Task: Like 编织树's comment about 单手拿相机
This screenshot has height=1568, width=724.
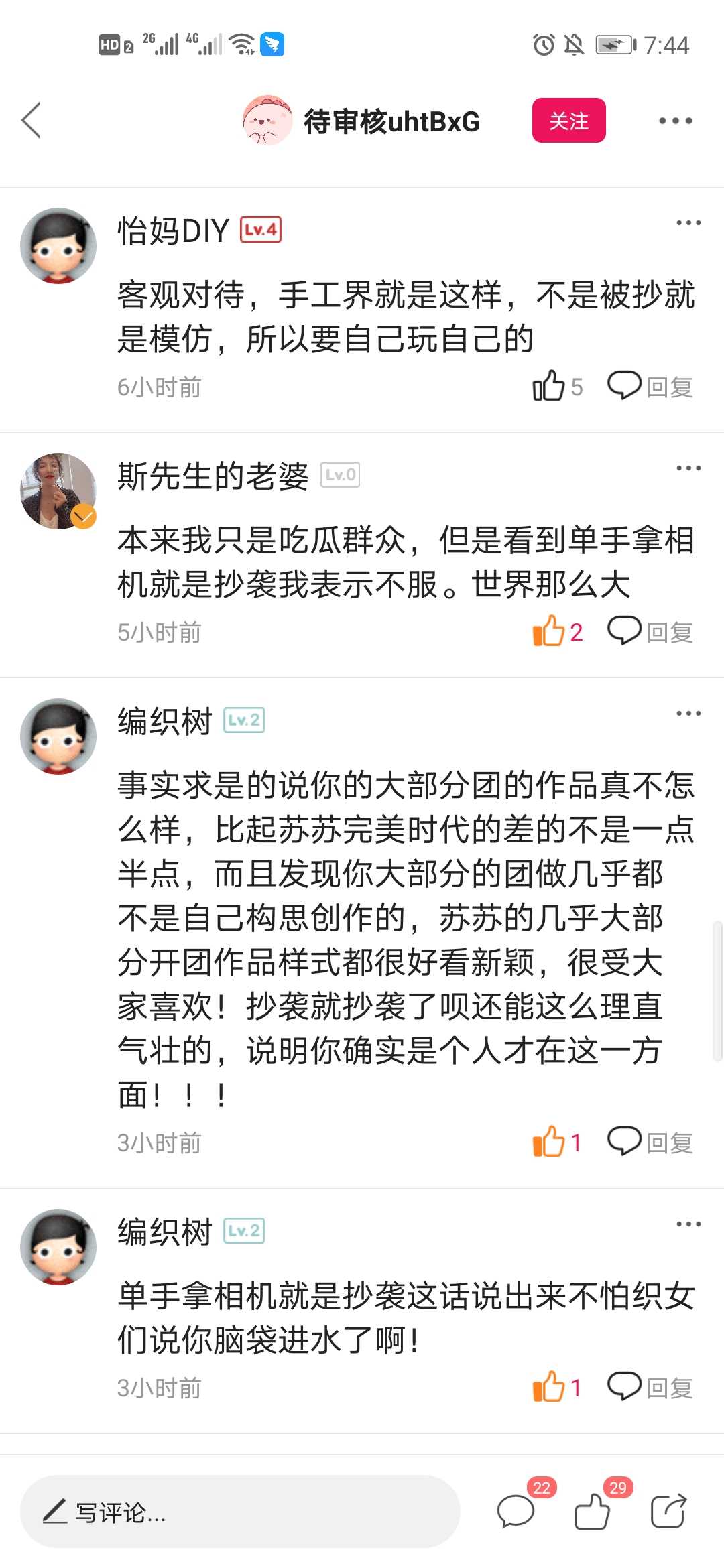Action: point(549,1387)
